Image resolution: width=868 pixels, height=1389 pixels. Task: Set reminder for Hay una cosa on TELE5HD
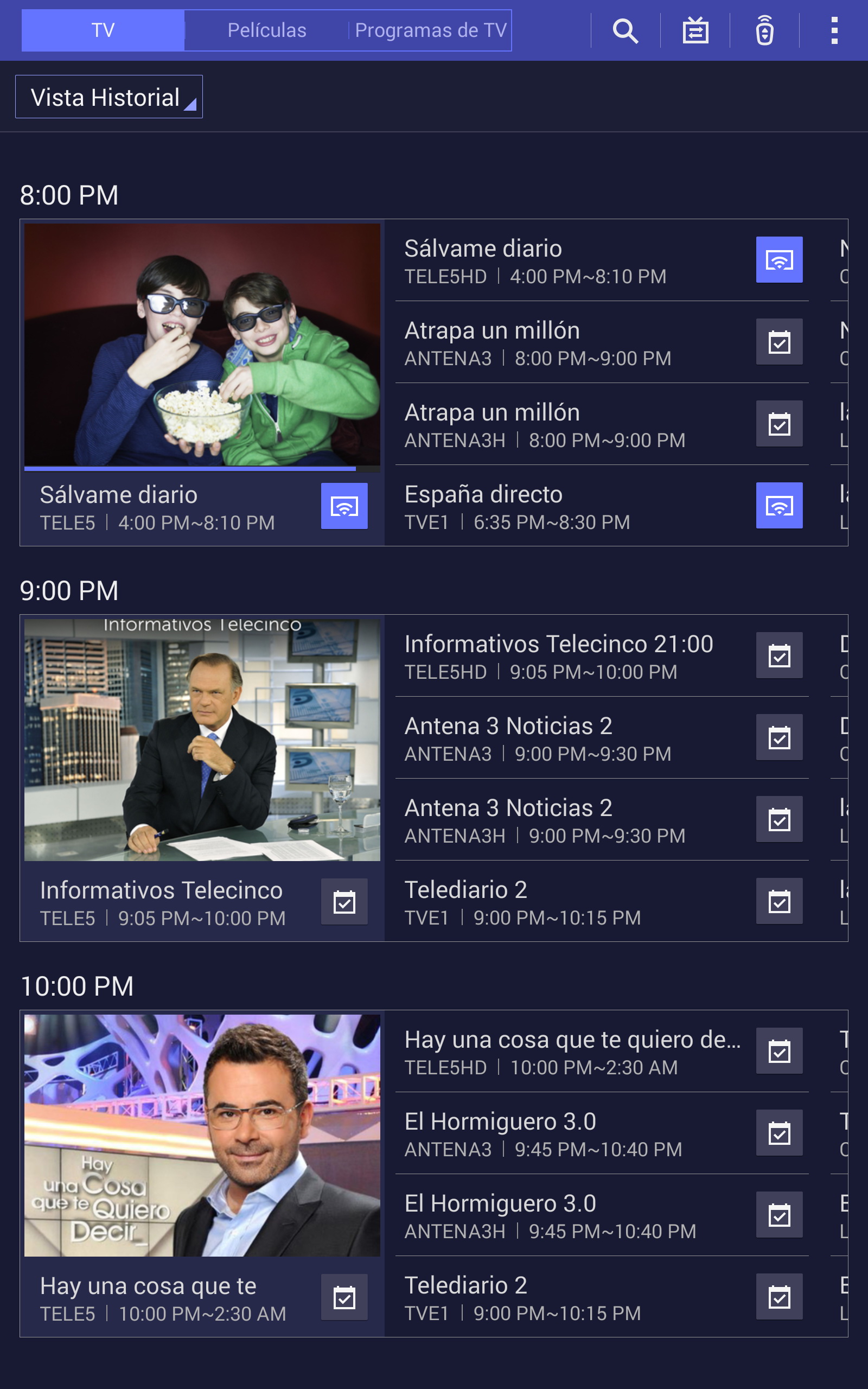tap(779, 1052)
